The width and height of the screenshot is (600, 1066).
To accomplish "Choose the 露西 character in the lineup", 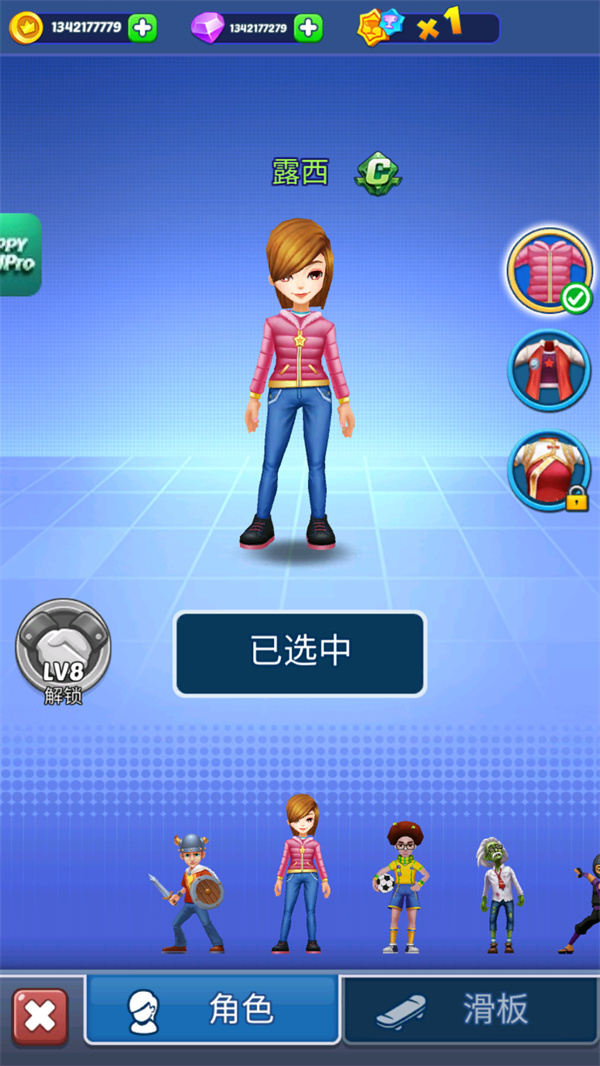I will click(301, 873).
